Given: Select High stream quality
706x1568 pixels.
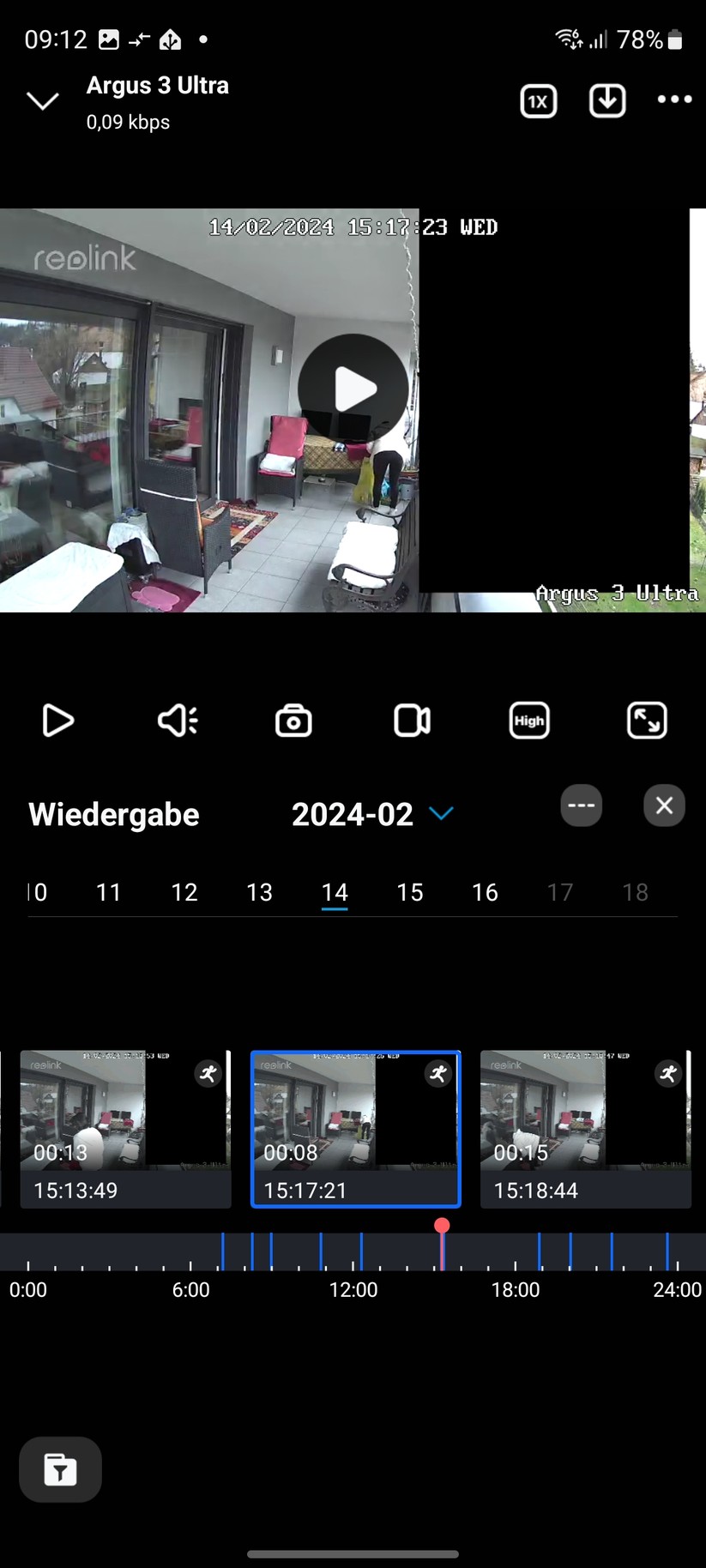Looking at the screenshot, I should click(529, 721).
